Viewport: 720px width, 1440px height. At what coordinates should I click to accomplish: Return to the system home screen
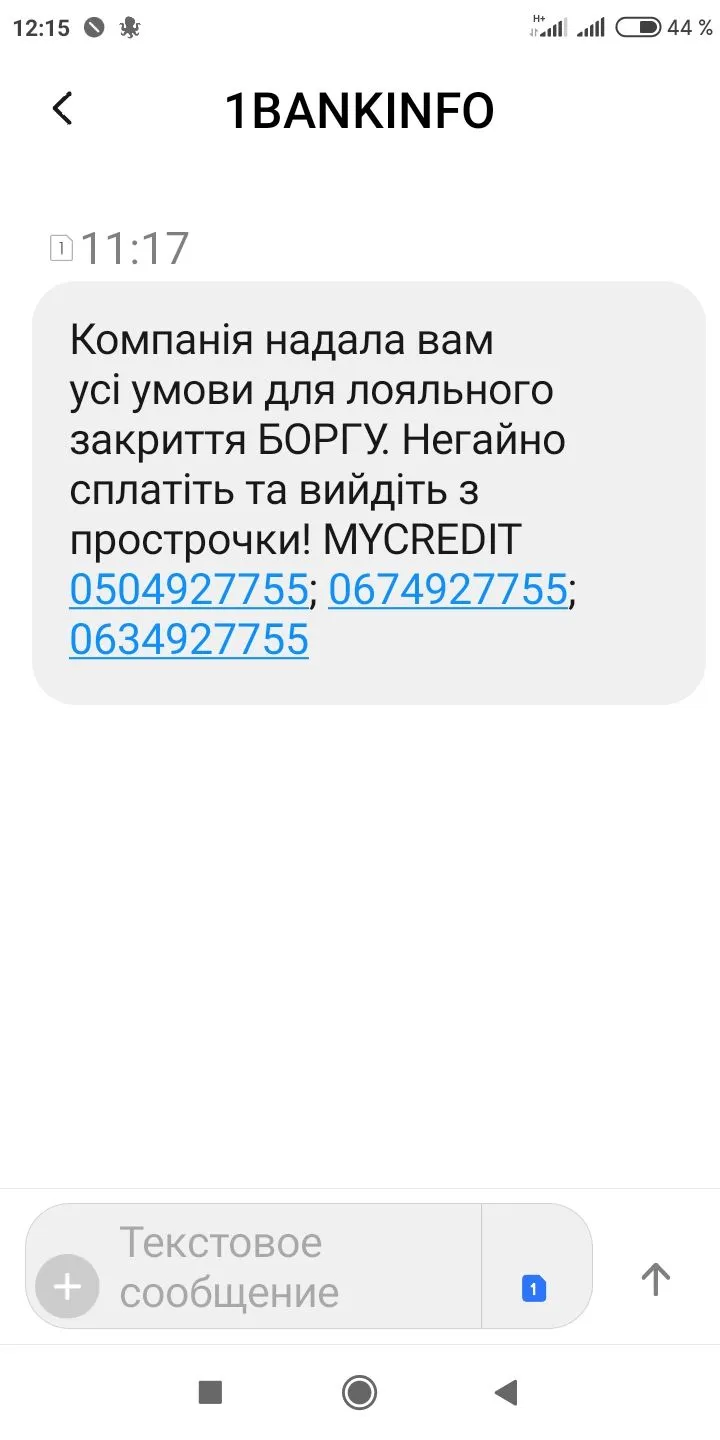point(359,1392)
